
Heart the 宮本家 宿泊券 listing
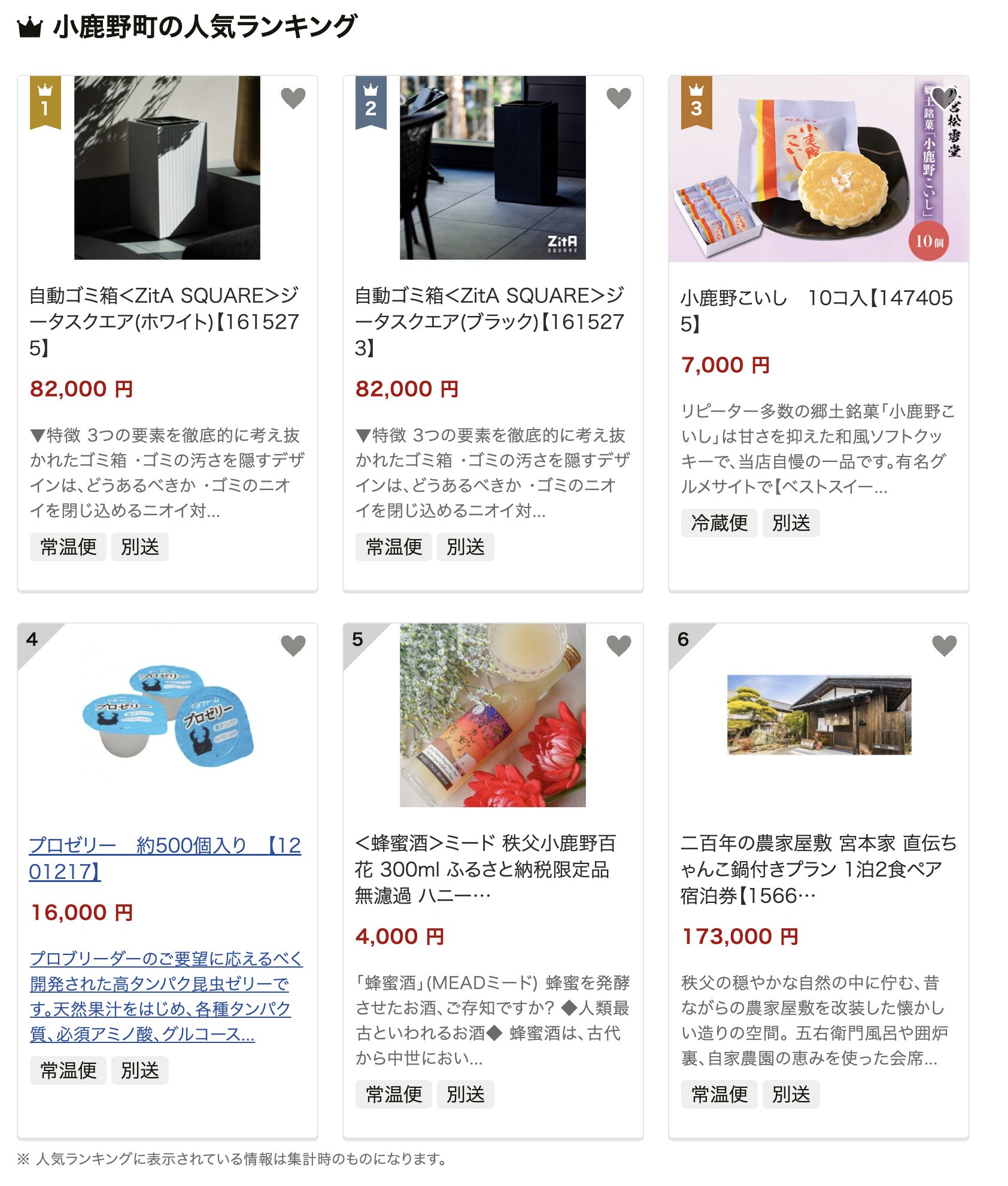(x=944, y=645)
